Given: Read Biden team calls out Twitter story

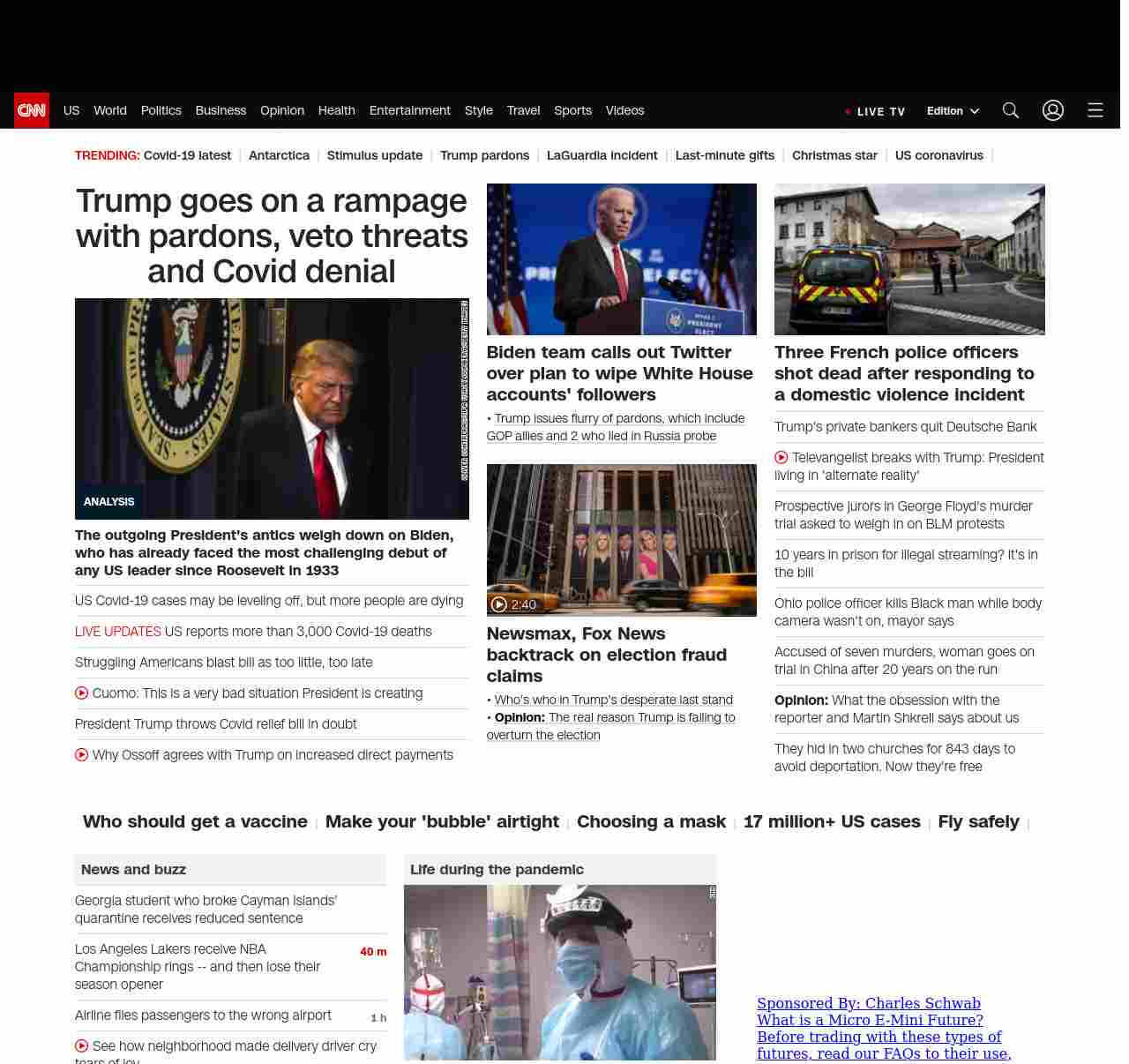Looking at the screenshot, I should point(619,373).
